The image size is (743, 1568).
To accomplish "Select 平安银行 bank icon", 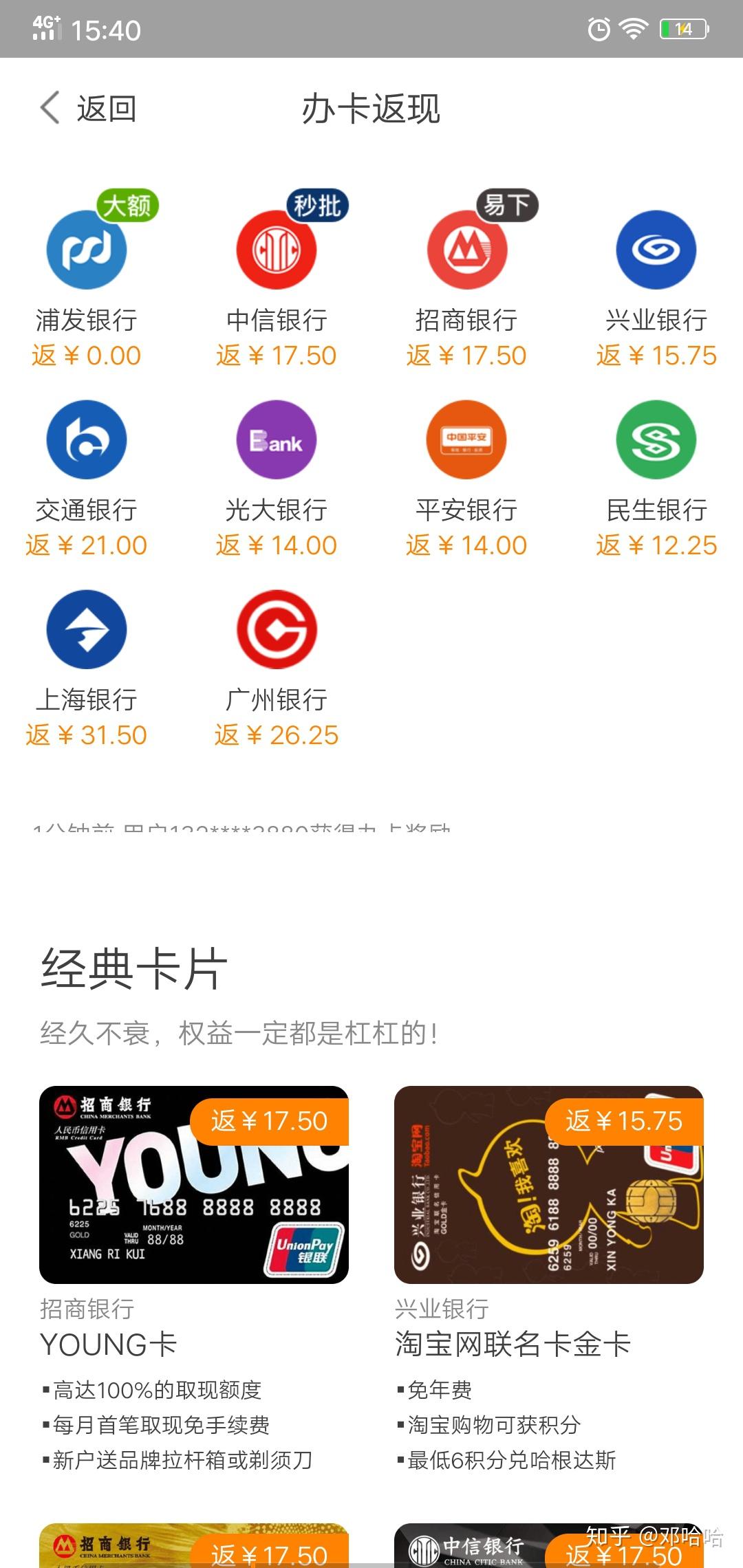I will coord(466,440).
